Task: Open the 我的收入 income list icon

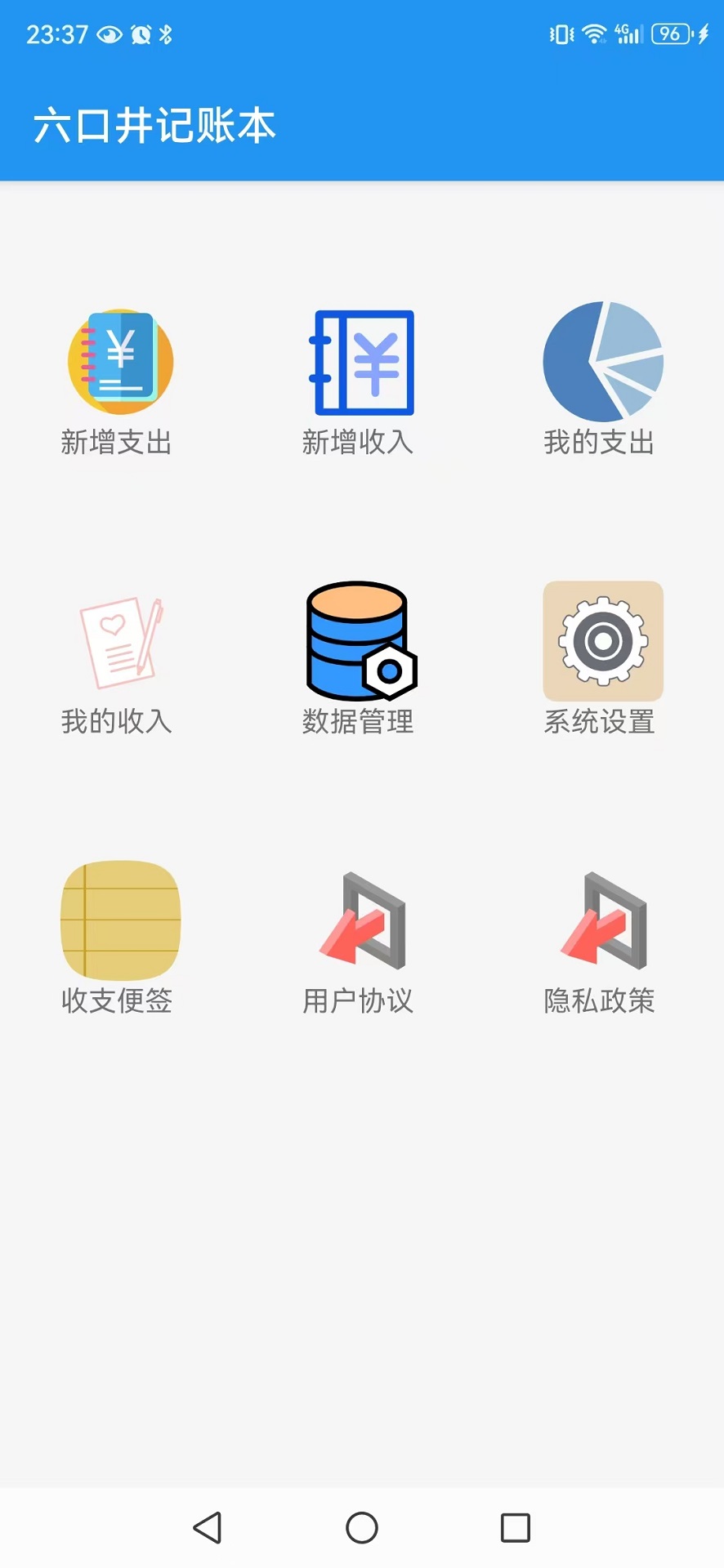Action: point(119,641)
